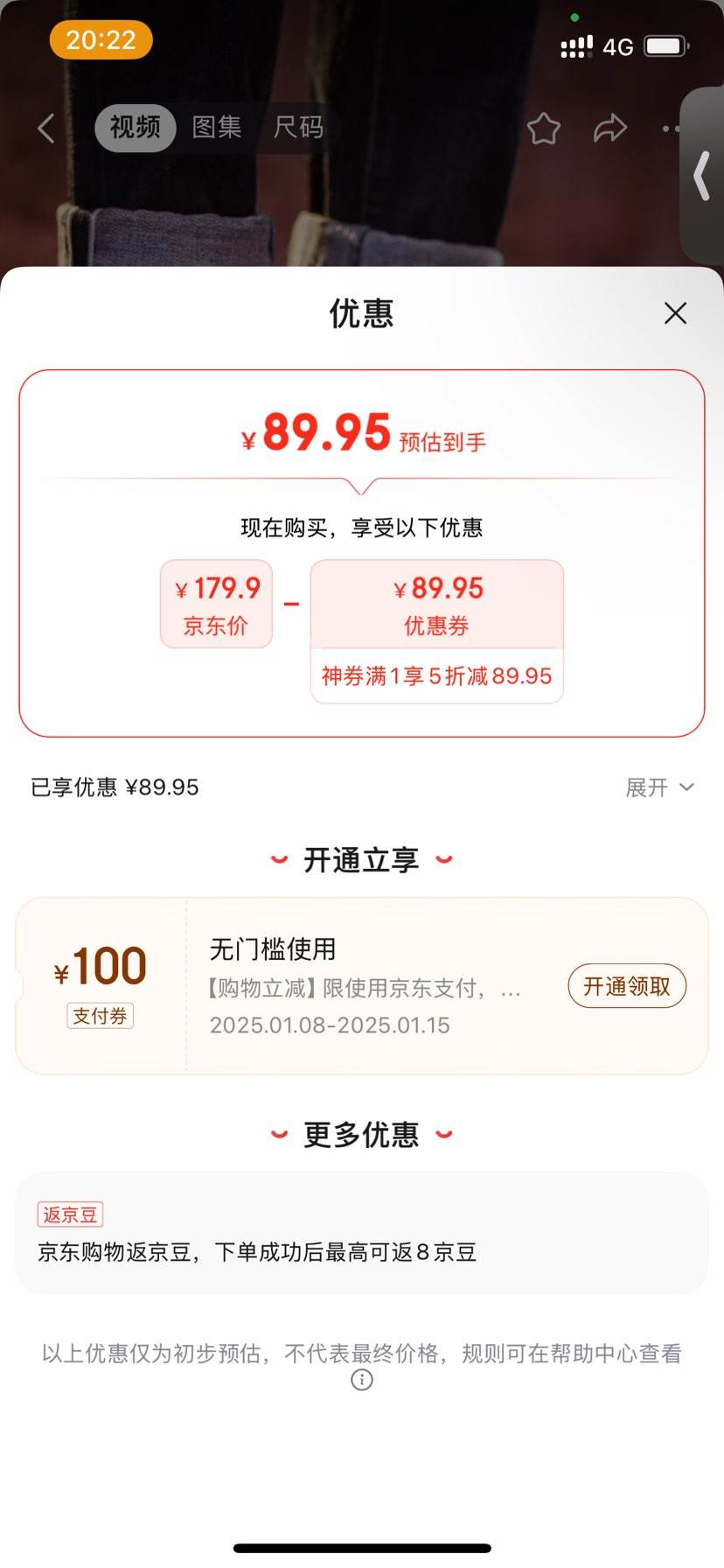Switch to the 视频 tab
The image size is (724, 1568).
(x=136, y=128)
